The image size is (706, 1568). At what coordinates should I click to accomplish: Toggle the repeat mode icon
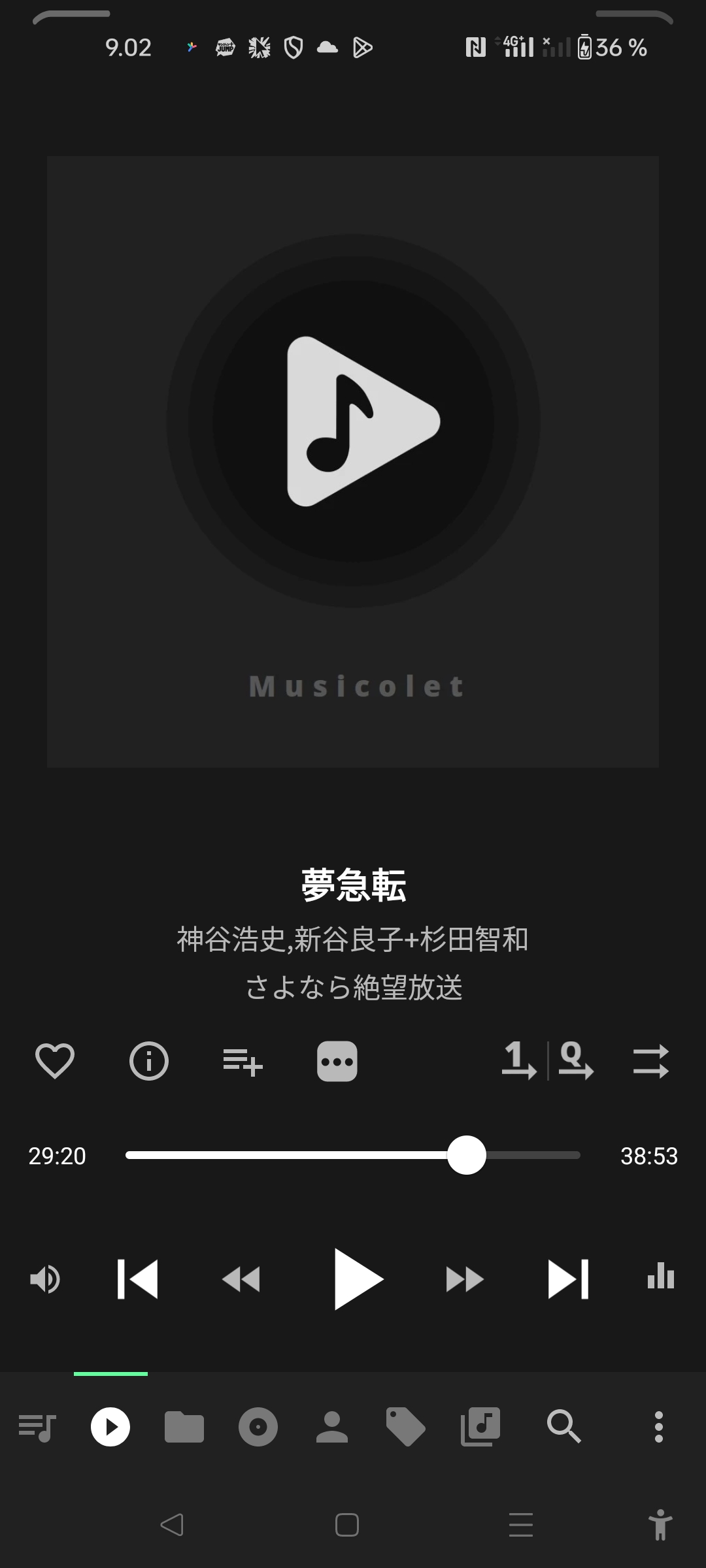point(548,1060)
